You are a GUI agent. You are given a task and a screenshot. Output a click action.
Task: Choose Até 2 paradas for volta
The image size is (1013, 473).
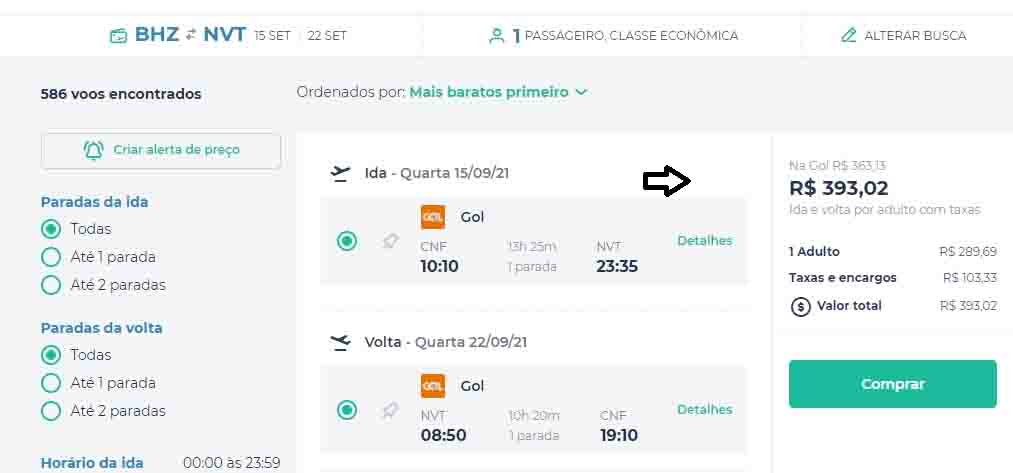tap(51, 411)
